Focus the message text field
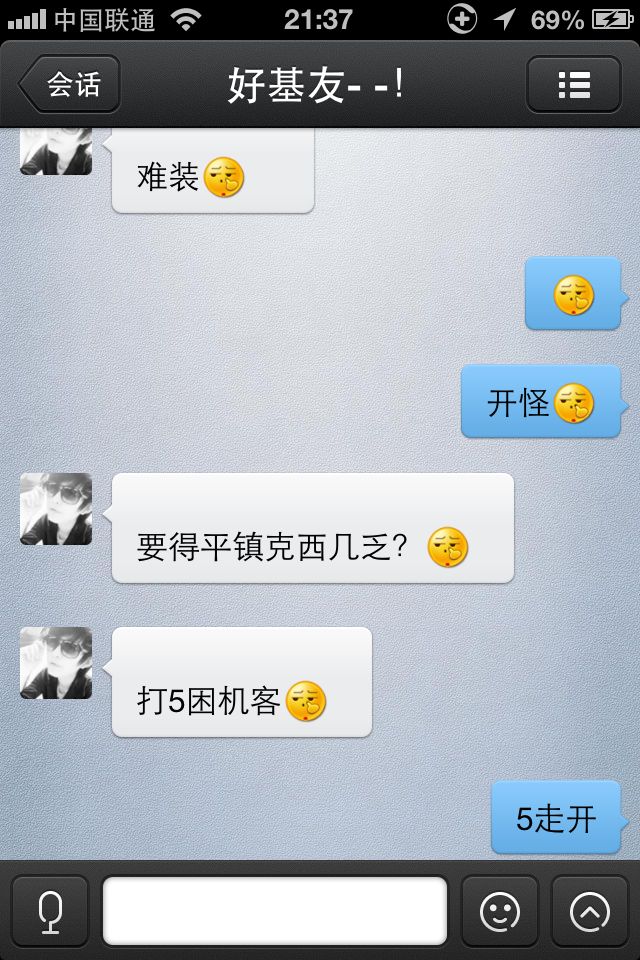The width and height of the screenshot is (640, 960). pyautogui.click(x=275, y=911)
